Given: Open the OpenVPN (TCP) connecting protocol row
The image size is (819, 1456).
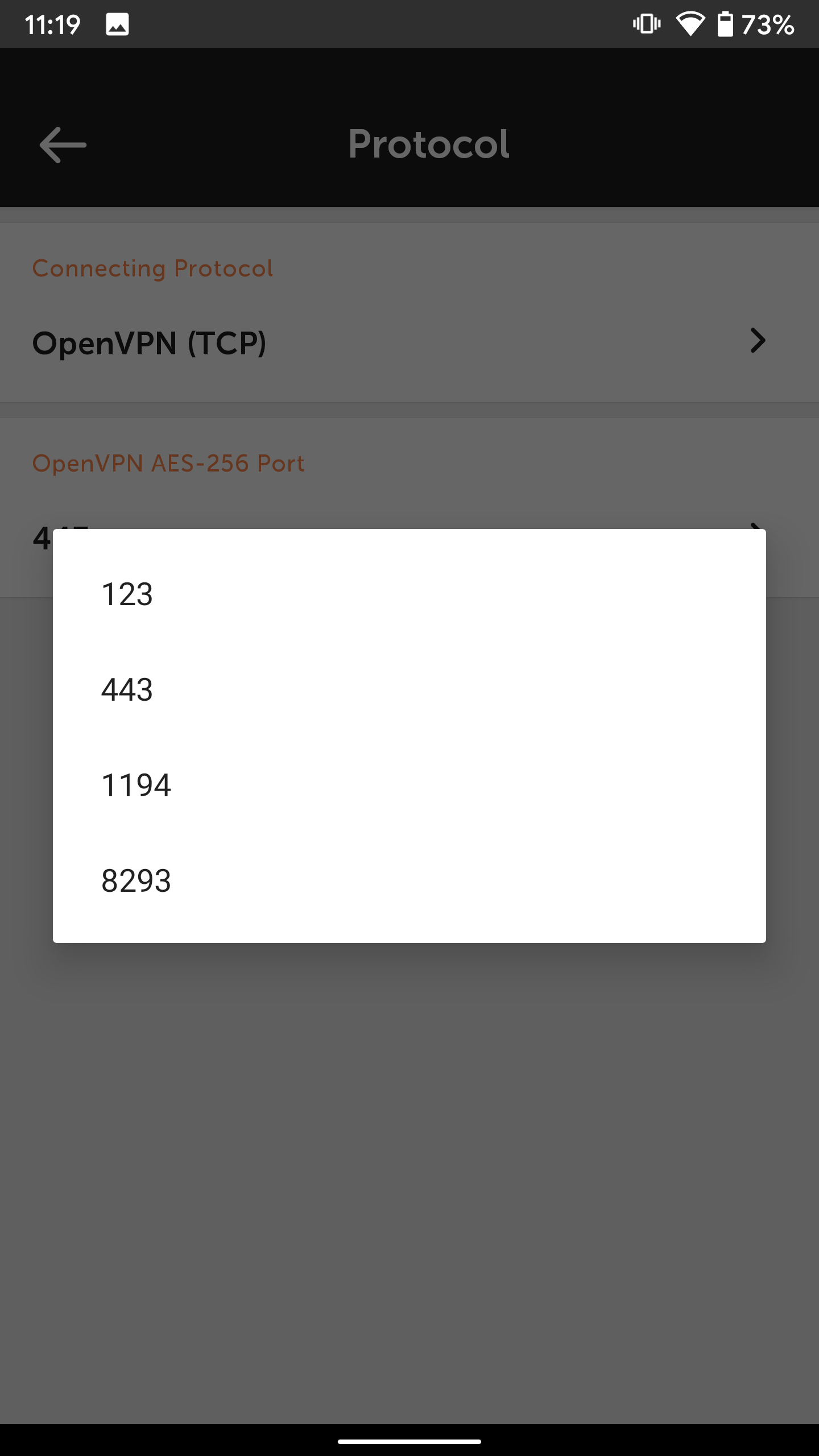Looking at the screenshot, I should tap(409, 342).
